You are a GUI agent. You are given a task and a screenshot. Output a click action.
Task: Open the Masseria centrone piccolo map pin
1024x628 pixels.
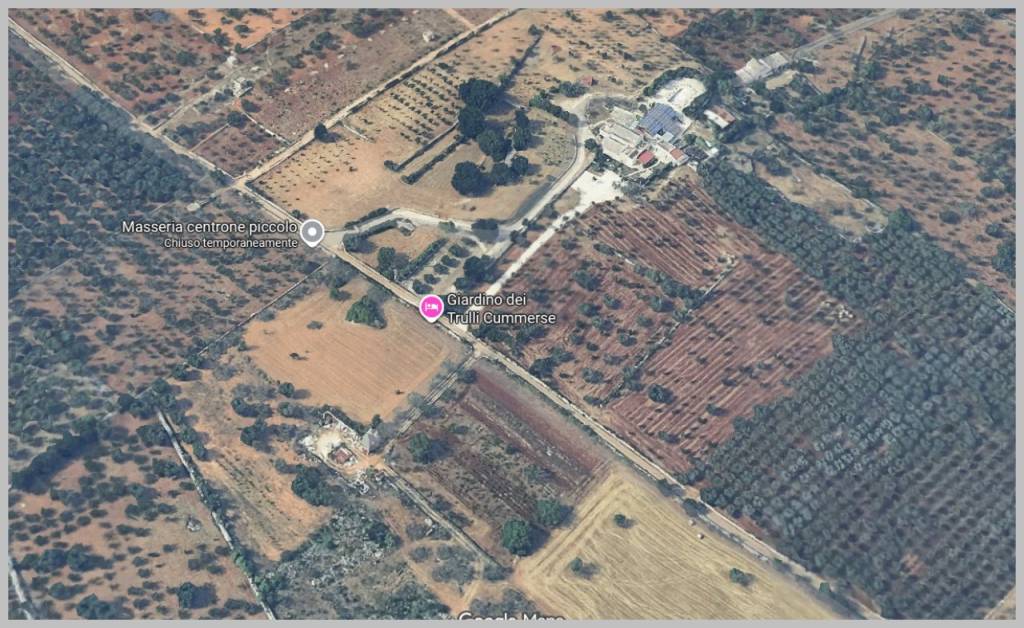313,233
